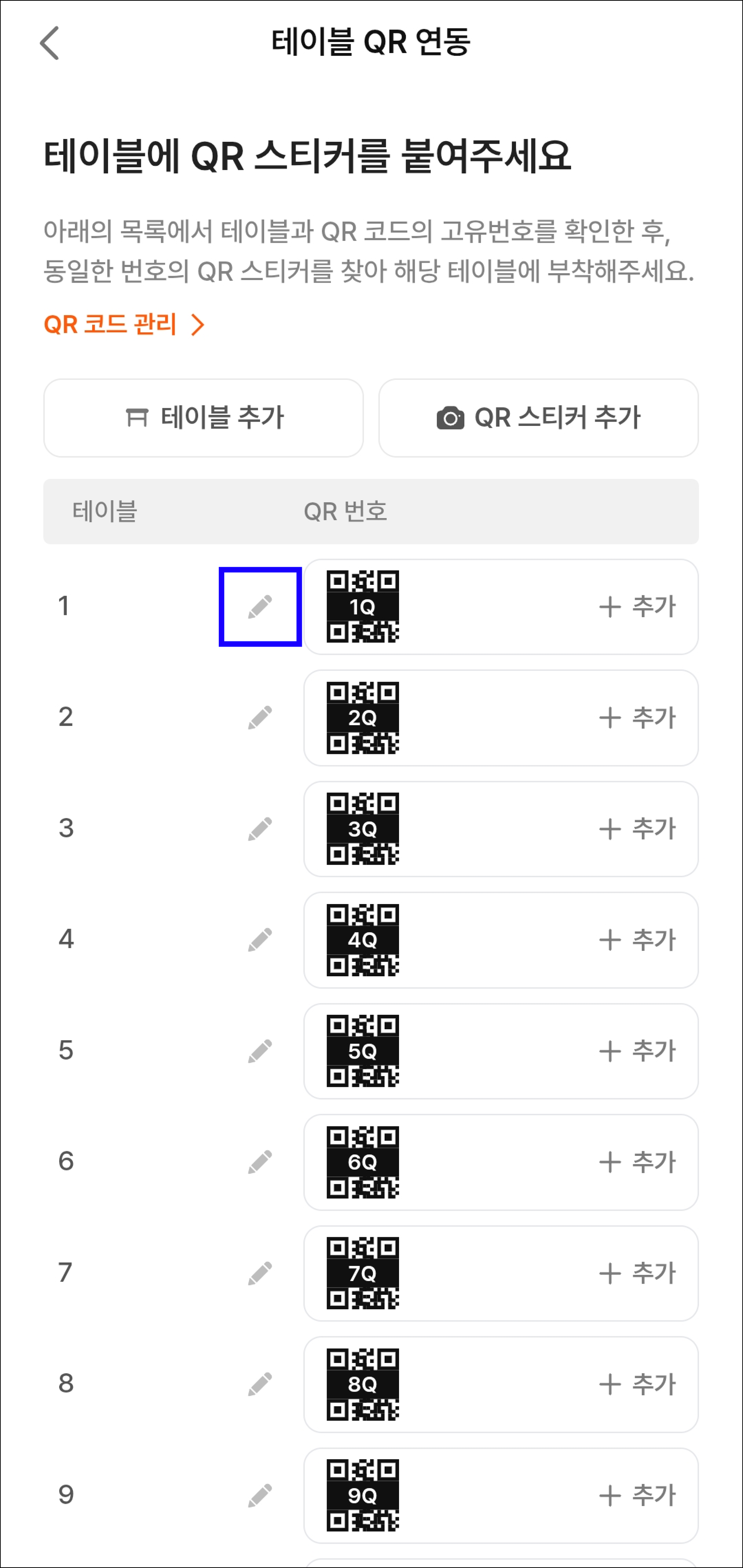This screenshot has height=1568, width=743.
Task: Tap the pencil icon for table 5
Action: click(x=260, y=1051)
